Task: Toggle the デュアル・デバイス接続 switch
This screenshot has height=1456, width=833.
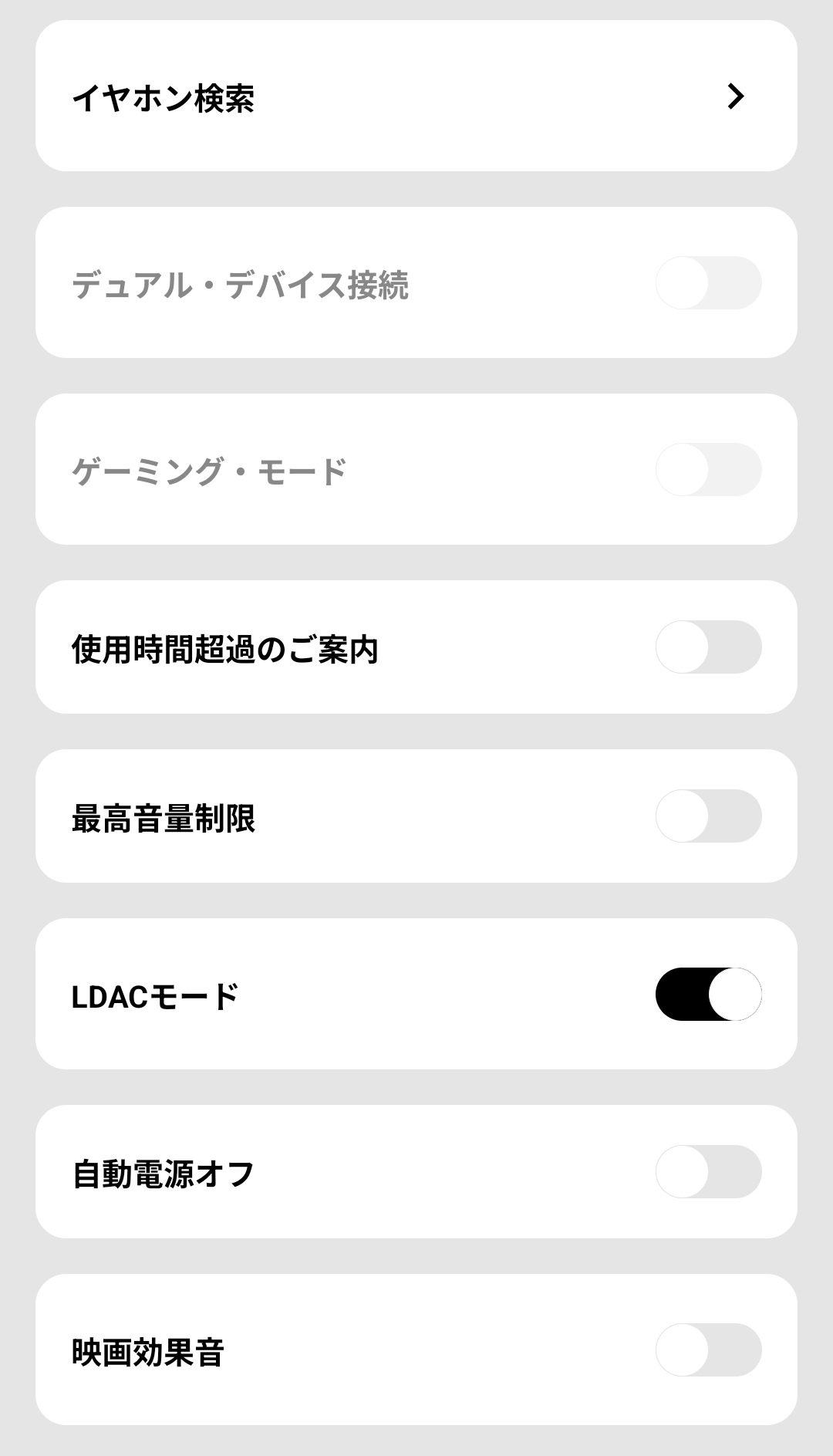Action: point(709,282)
